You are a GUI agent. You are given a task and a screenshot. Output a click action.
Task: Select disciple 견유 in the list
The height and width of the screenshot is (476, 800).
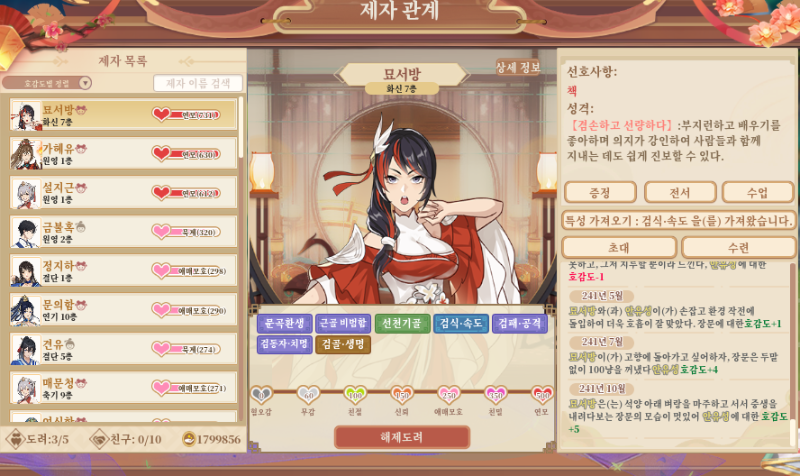(124, 347)
